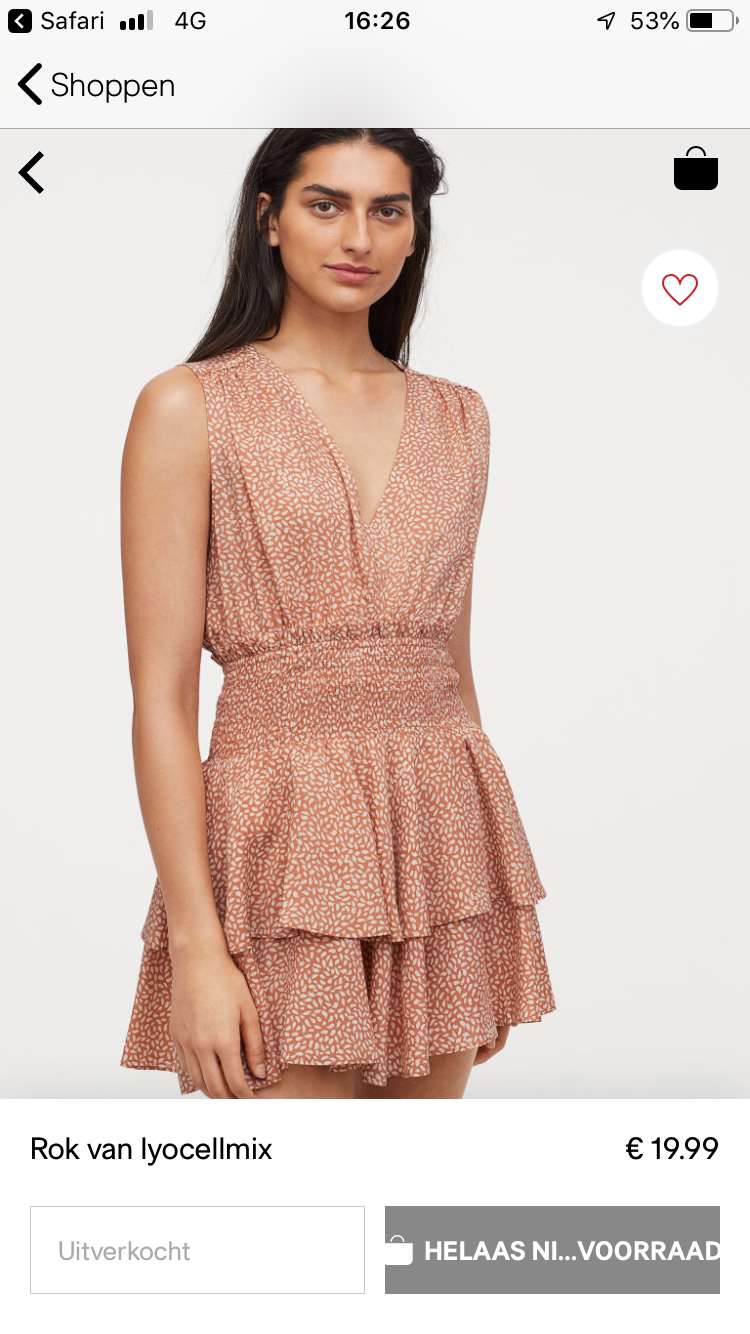
Task: Tap the back arrow over the product photo
Action: point(32,173)
